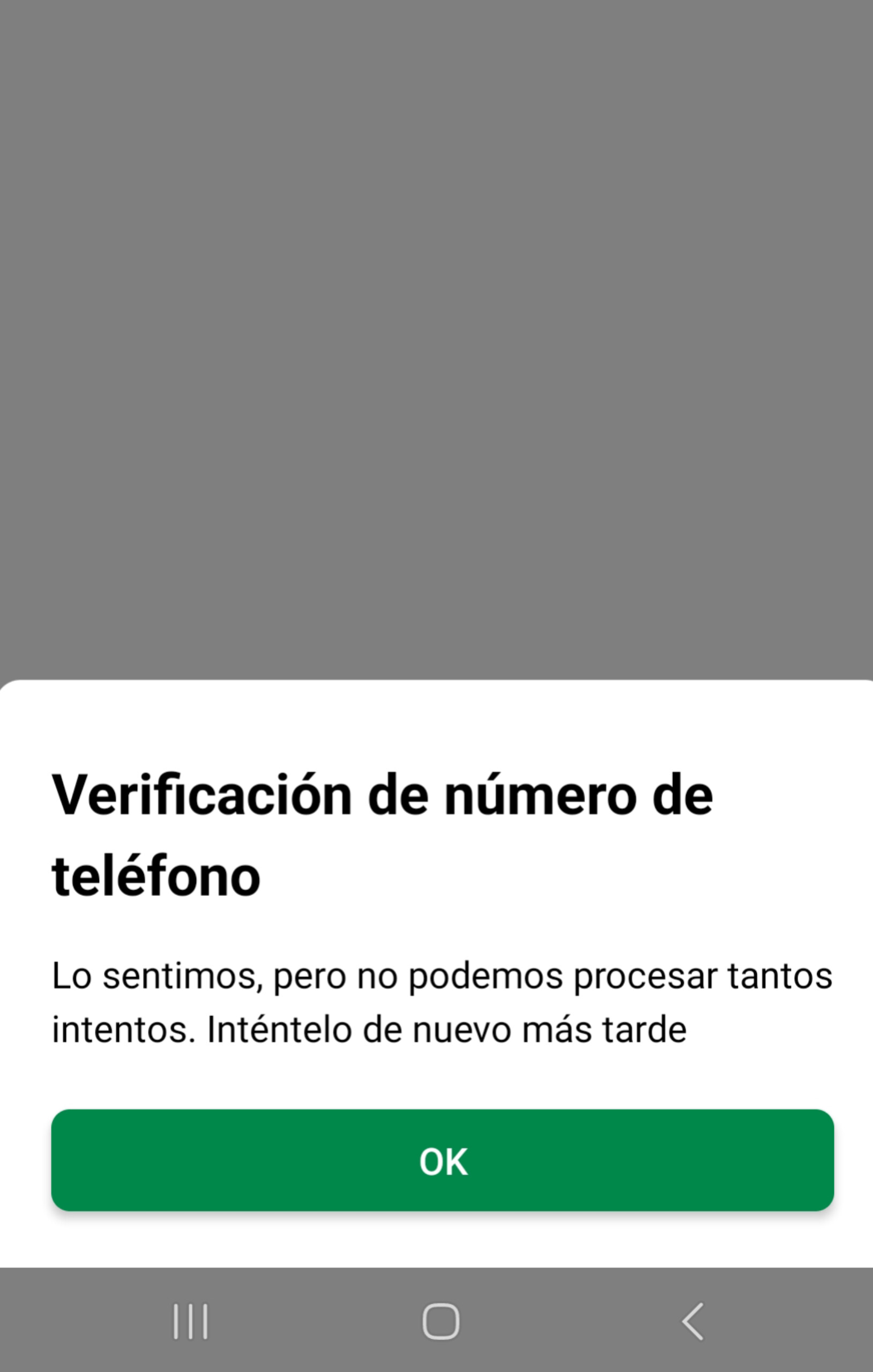Open the recent apps view
This screenshot has height=1372, width=873.
click(x=190, y=1321)
